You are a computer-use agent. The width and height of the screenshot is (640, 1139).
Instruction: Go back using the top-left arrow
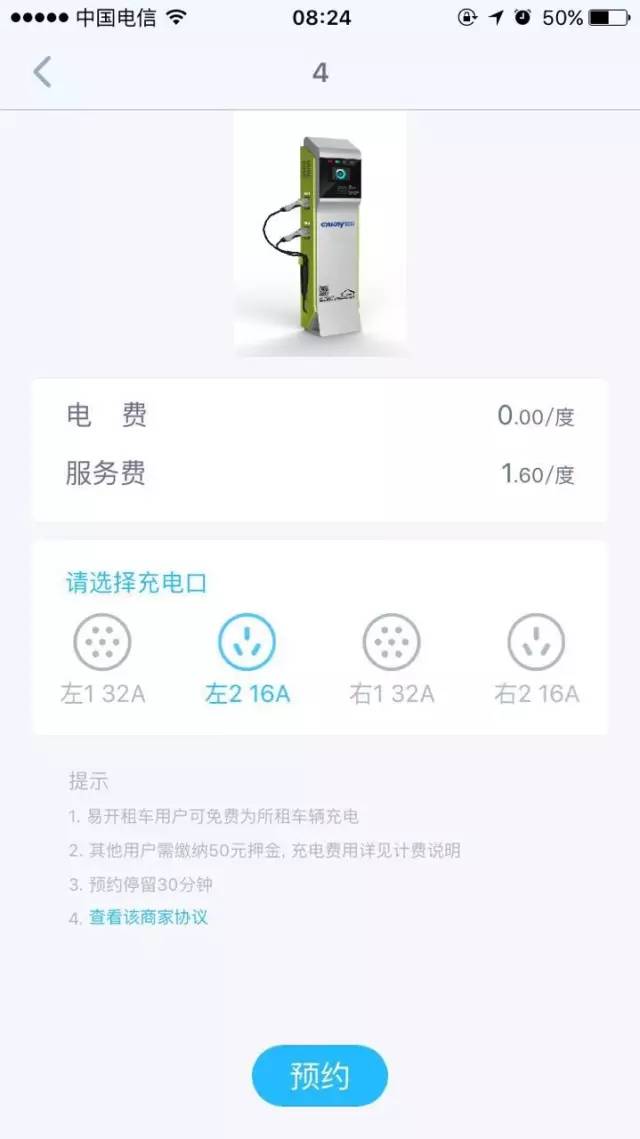42,72
